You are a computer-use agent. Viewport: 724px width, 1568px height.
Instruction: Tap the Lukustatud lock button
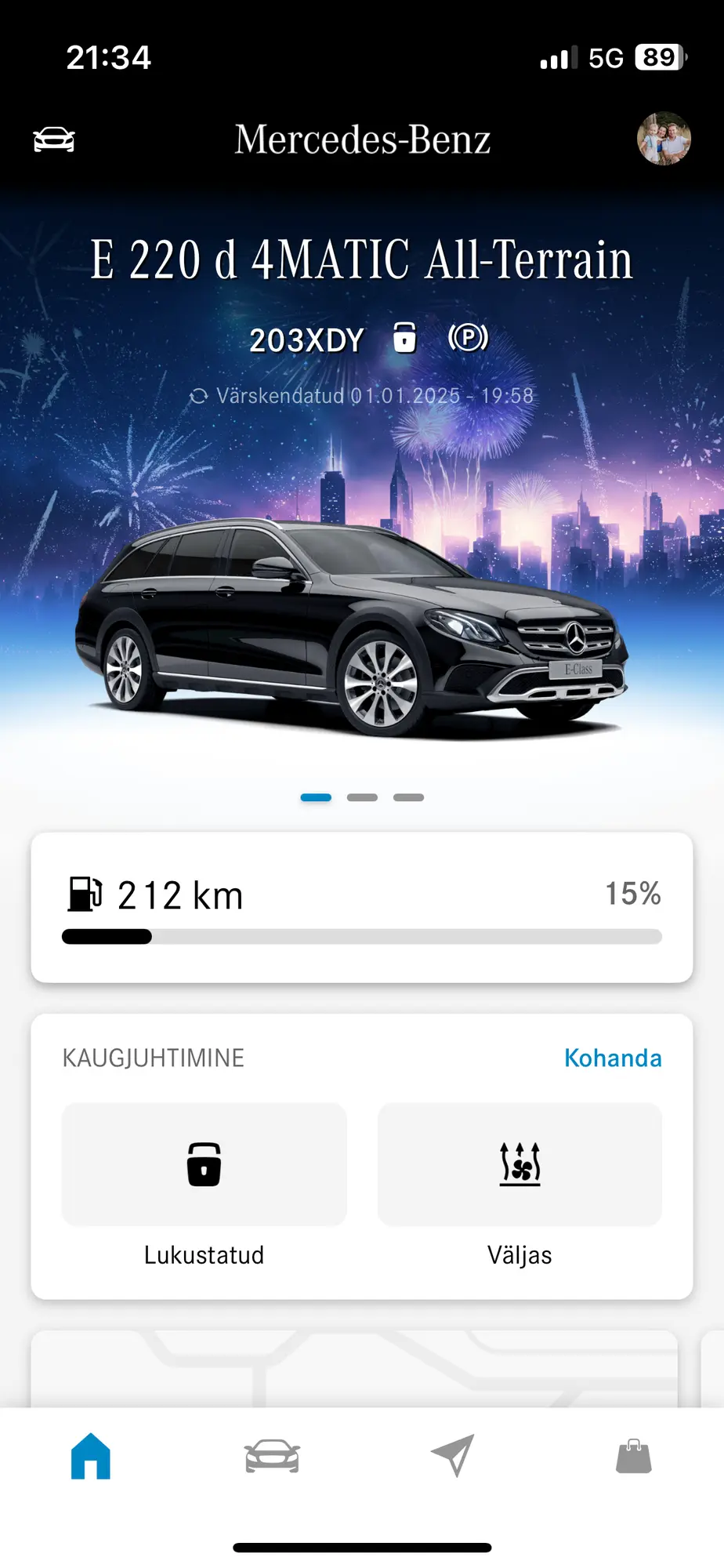(x=205, y=1164)
